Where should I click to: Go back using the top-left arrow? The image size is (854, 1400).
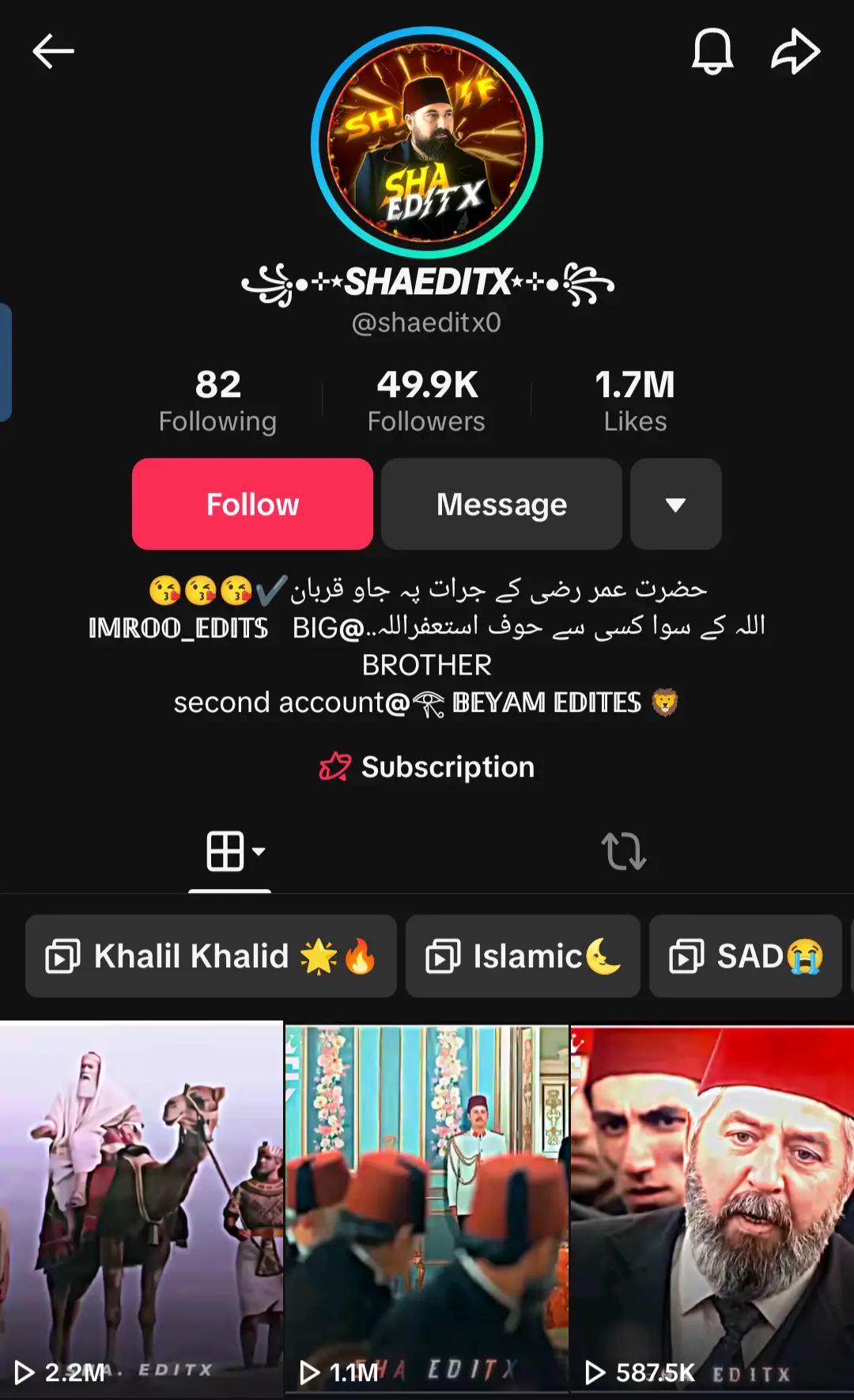coord(53,51)
